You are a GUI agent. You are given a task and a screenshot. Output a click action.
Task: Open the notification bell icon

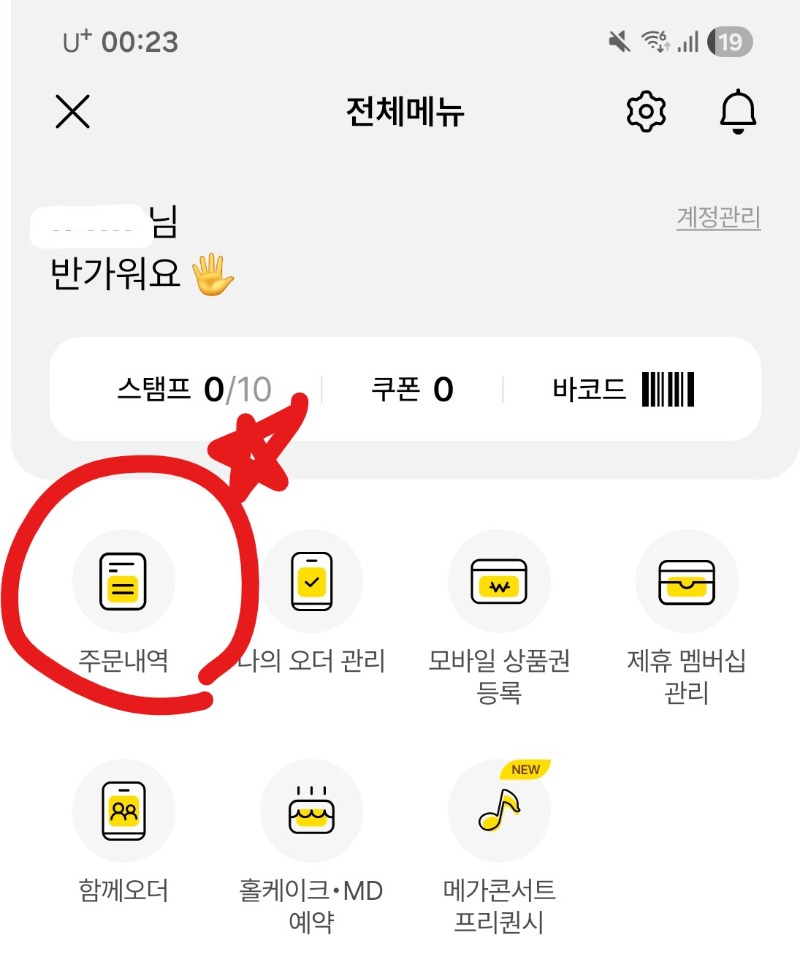pos(737,112)
